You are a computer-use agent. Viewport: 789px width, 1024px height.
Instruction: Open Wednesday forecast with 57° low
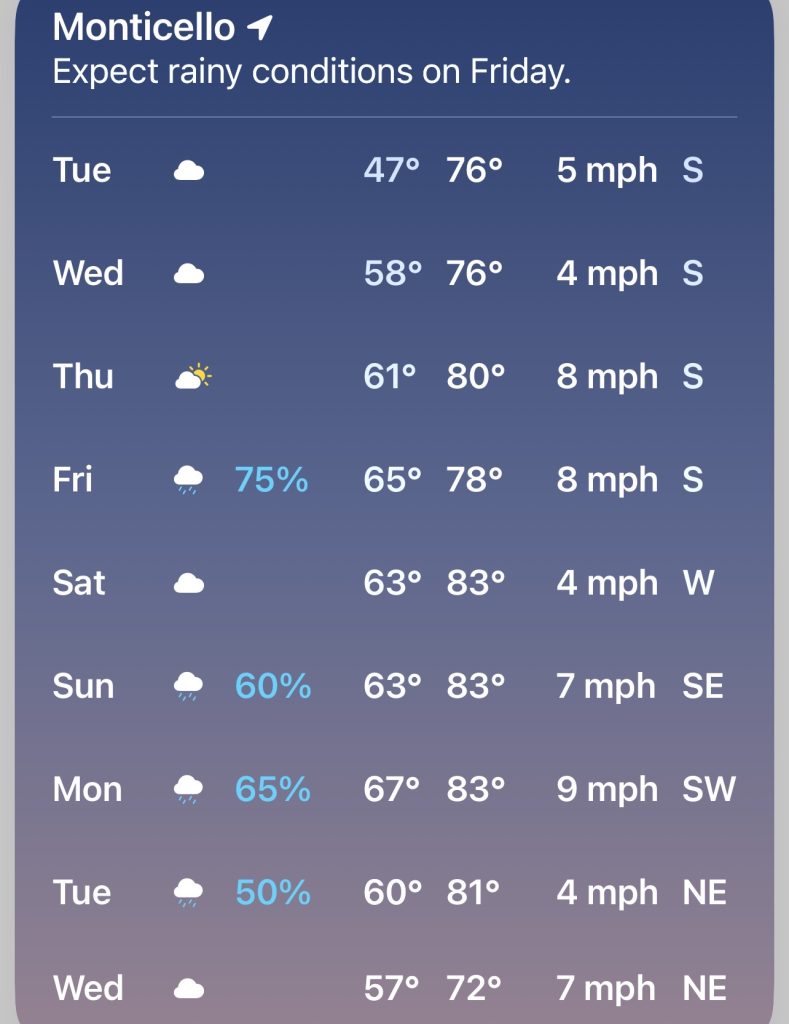[394, 988]
